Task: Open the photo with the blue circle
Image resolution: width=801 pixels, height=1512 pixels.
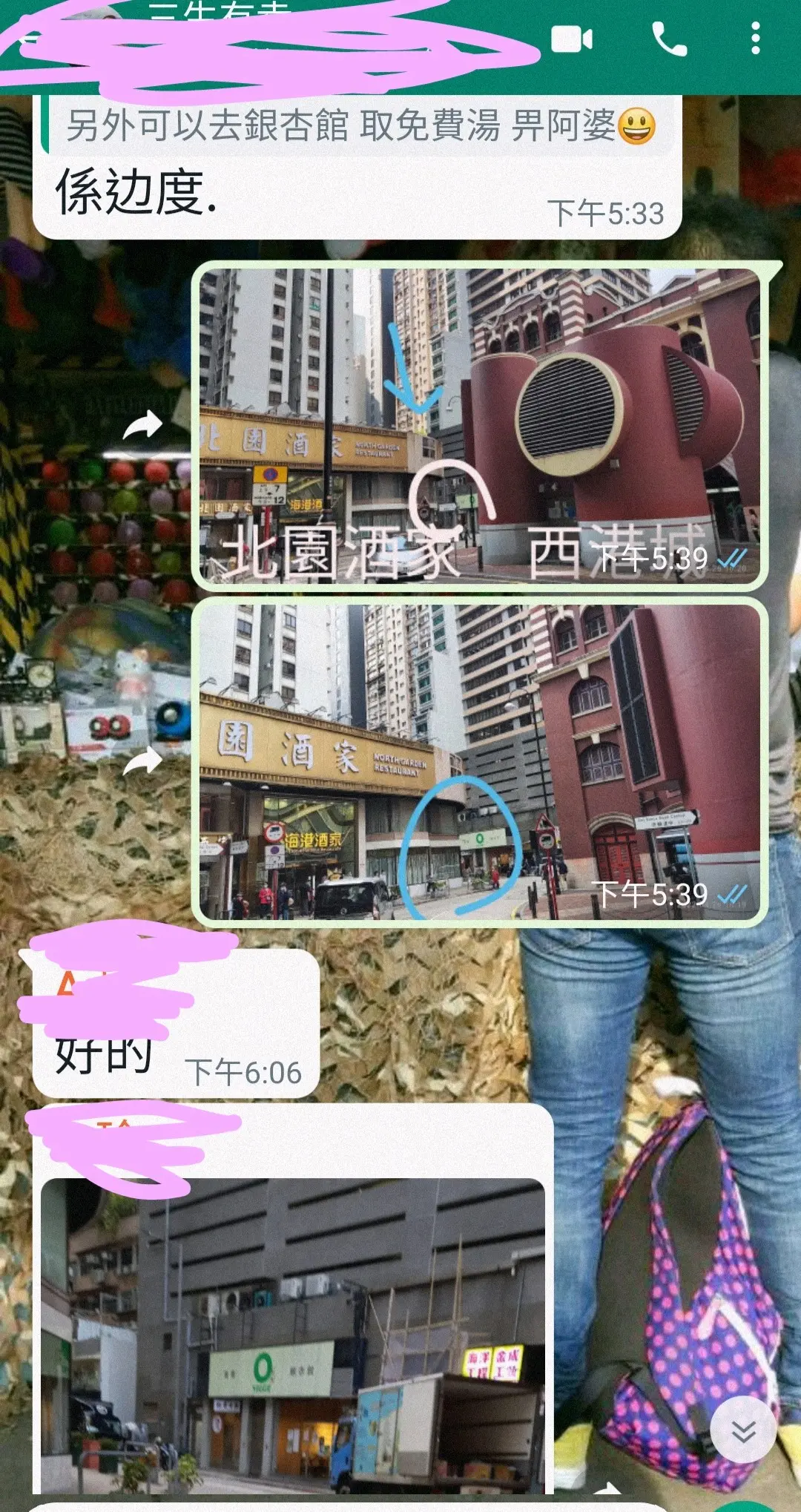Action: pos(480,762)
